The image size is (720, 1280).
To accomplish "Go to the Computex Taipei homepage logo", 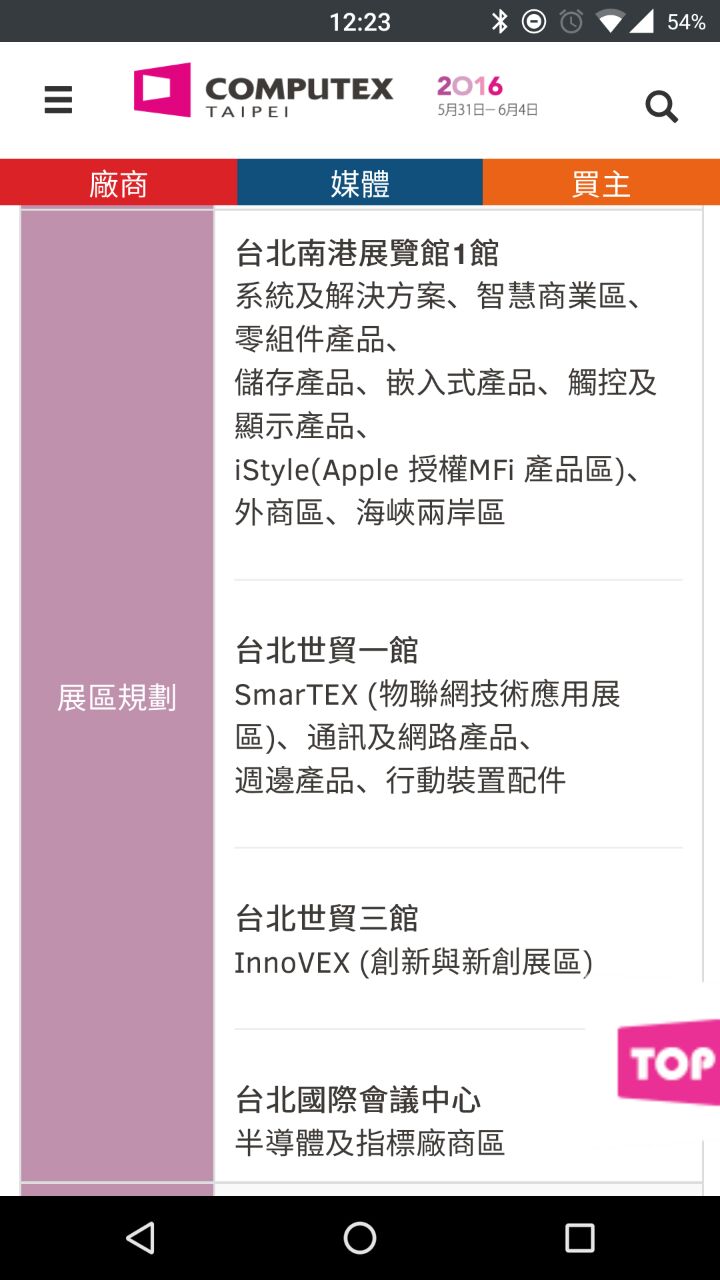I will click(264, 91).
